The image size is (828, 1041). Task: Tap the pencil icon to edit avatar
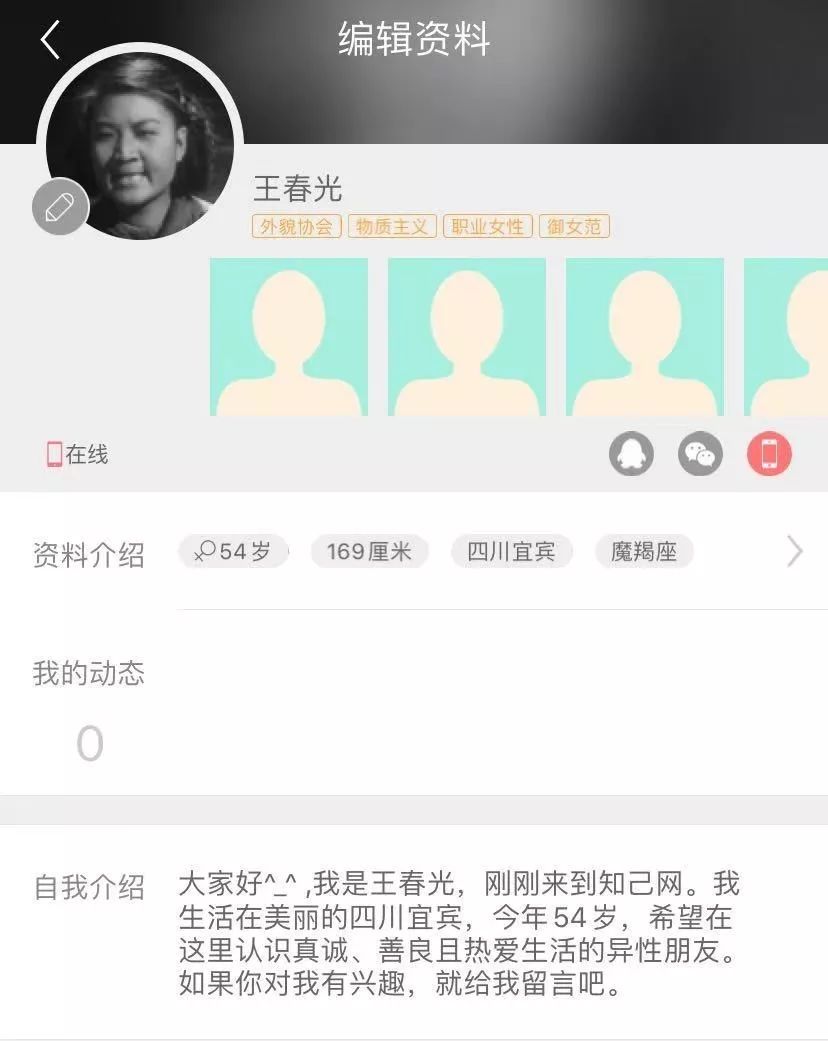(x=60, y=208)
